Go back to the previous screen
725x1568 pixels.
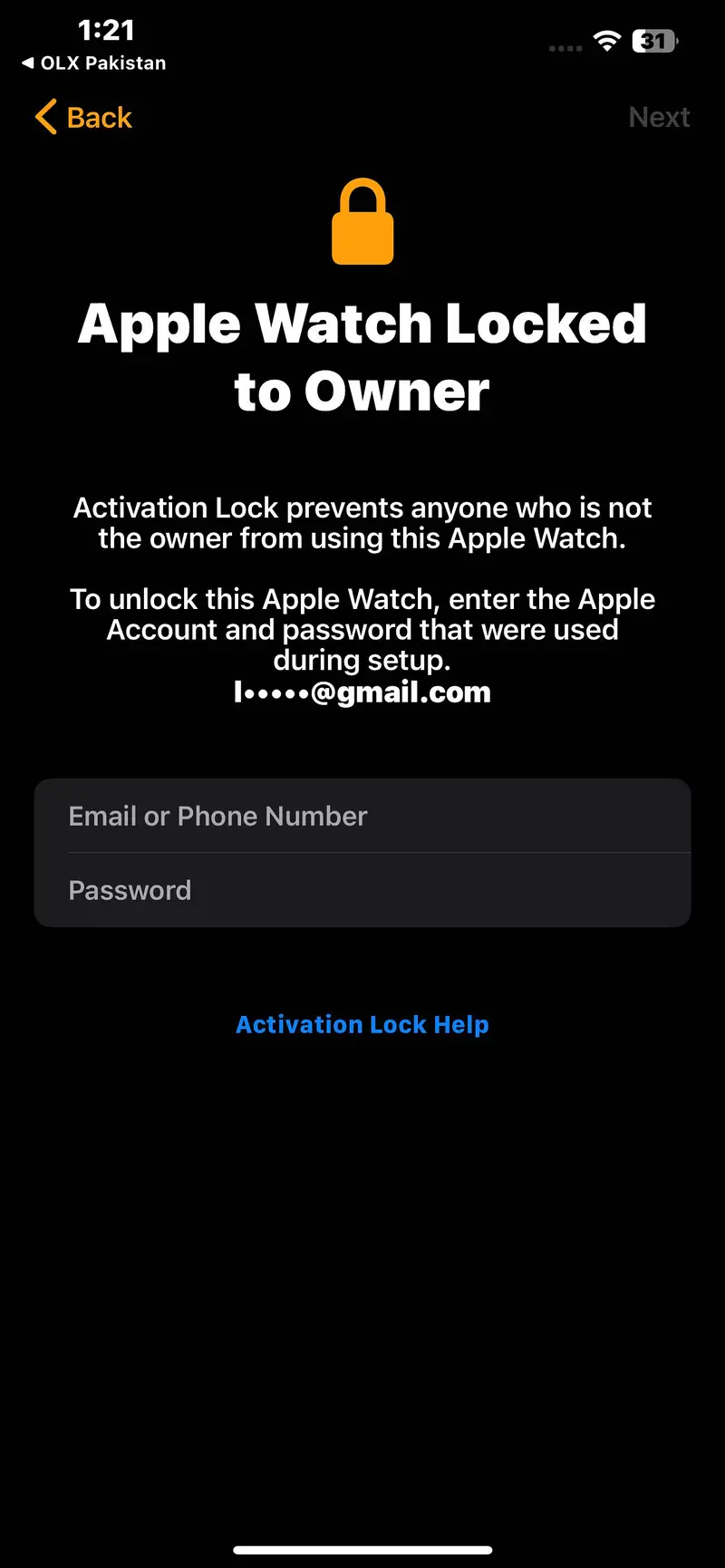pyautogui.click(x=84, y=118)
